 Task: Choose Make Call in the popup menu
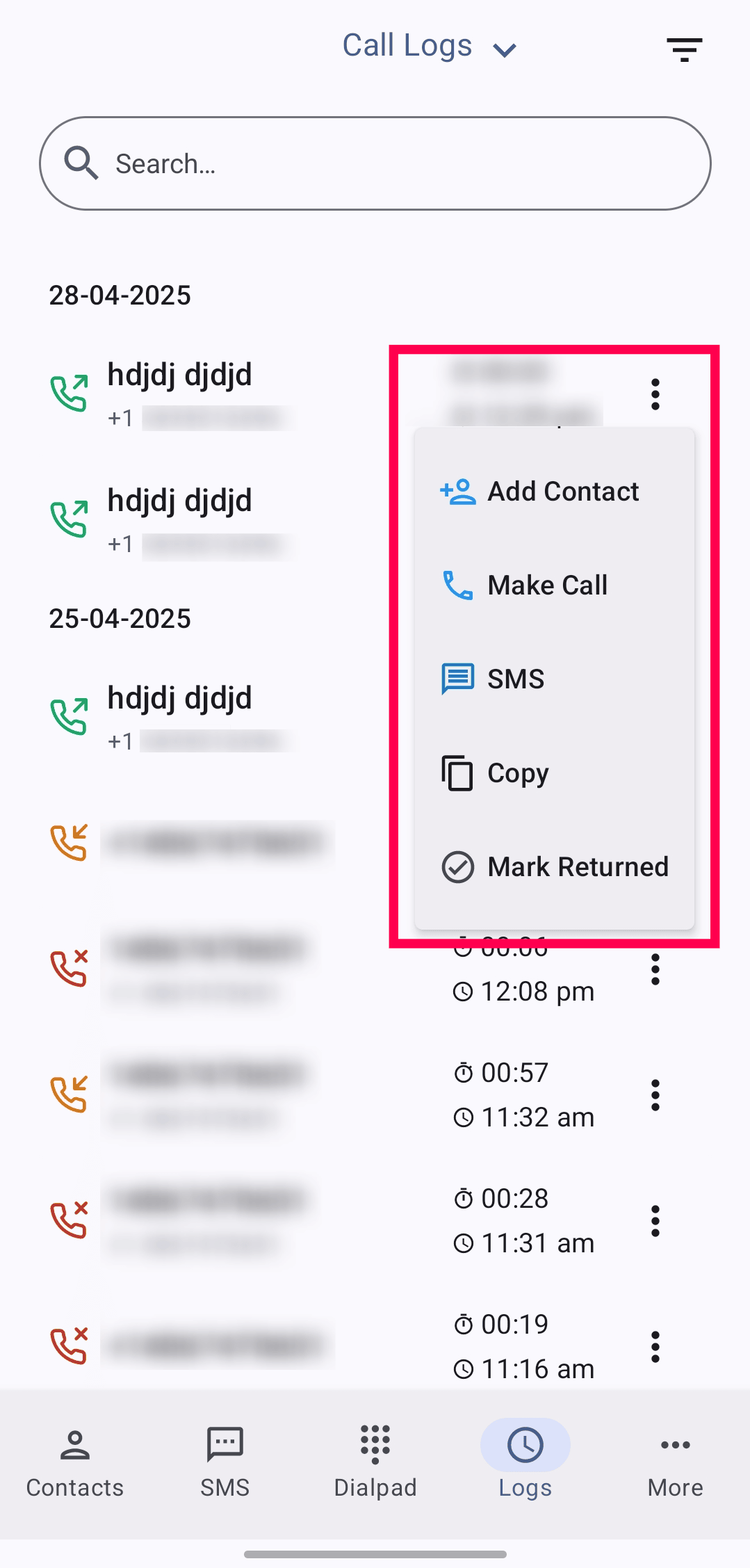554,585
